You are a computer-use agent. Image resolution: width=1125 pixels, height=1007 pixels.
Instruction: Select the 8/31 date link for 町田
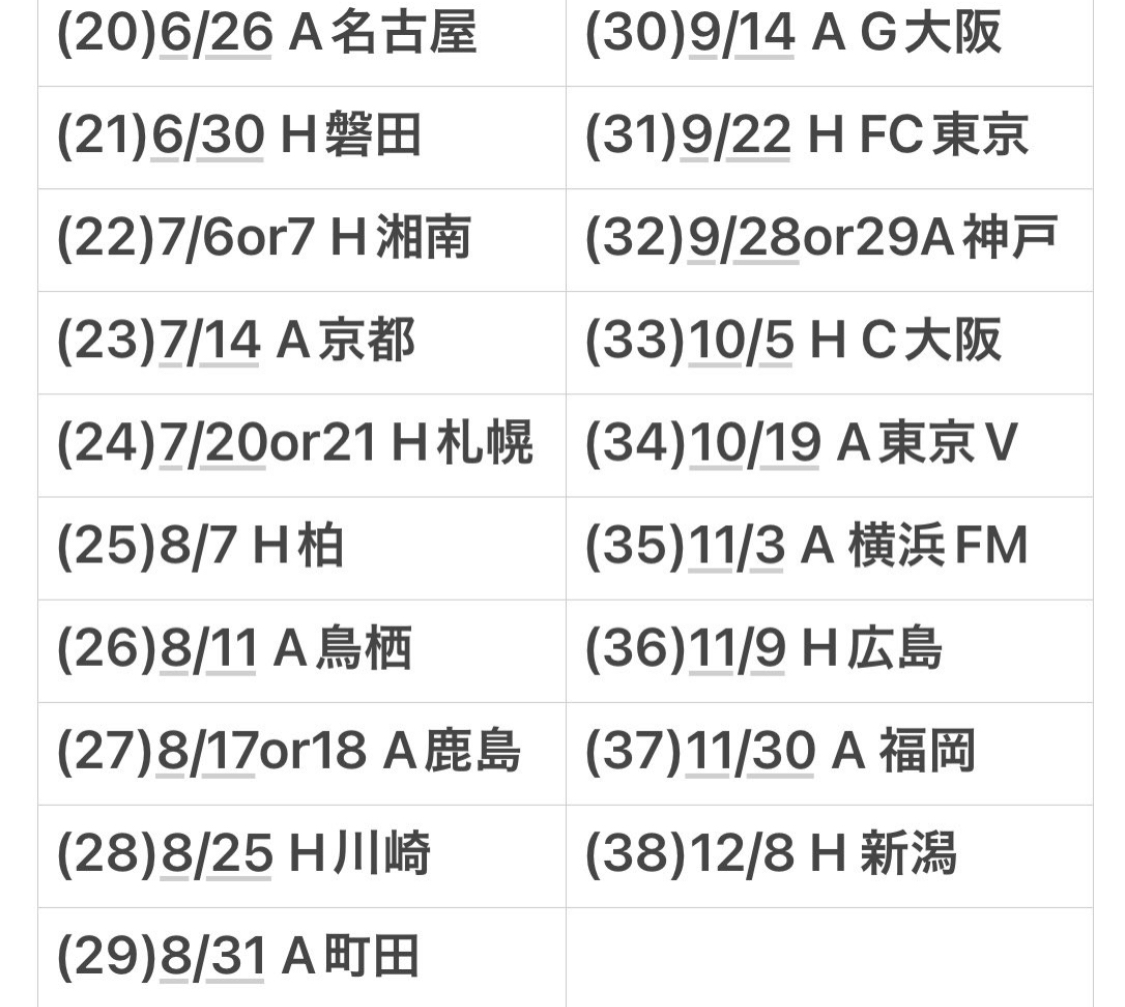(x=213, y=958)
